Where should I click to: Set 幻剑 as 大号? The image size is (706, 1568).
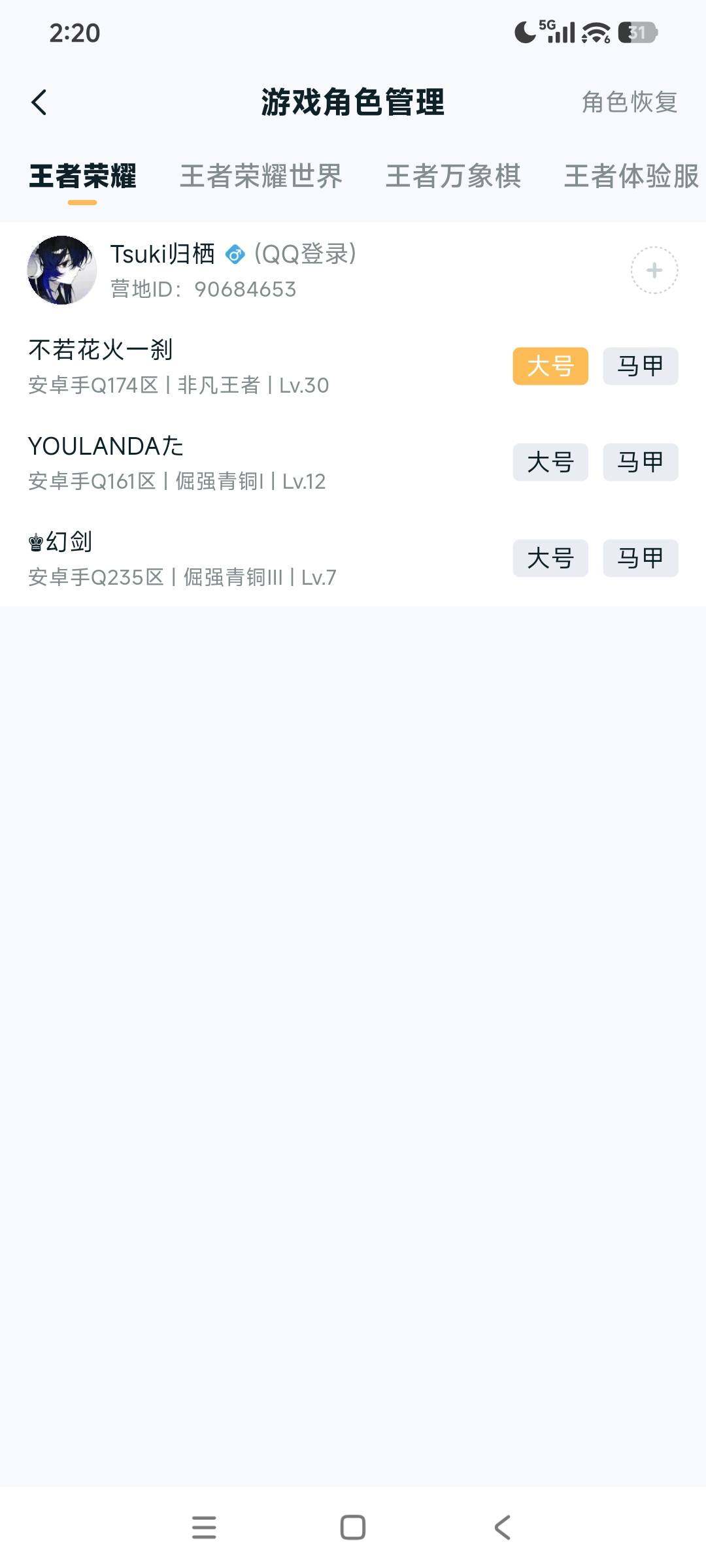(550, 558)
